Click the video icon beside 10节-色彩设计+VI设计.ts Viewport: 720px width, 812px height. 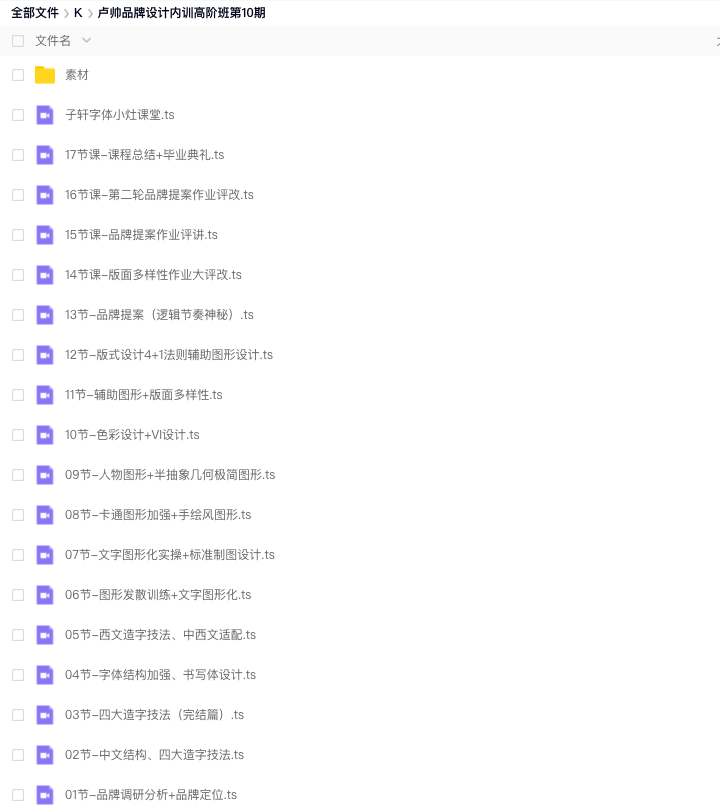[x=44, y=434]
